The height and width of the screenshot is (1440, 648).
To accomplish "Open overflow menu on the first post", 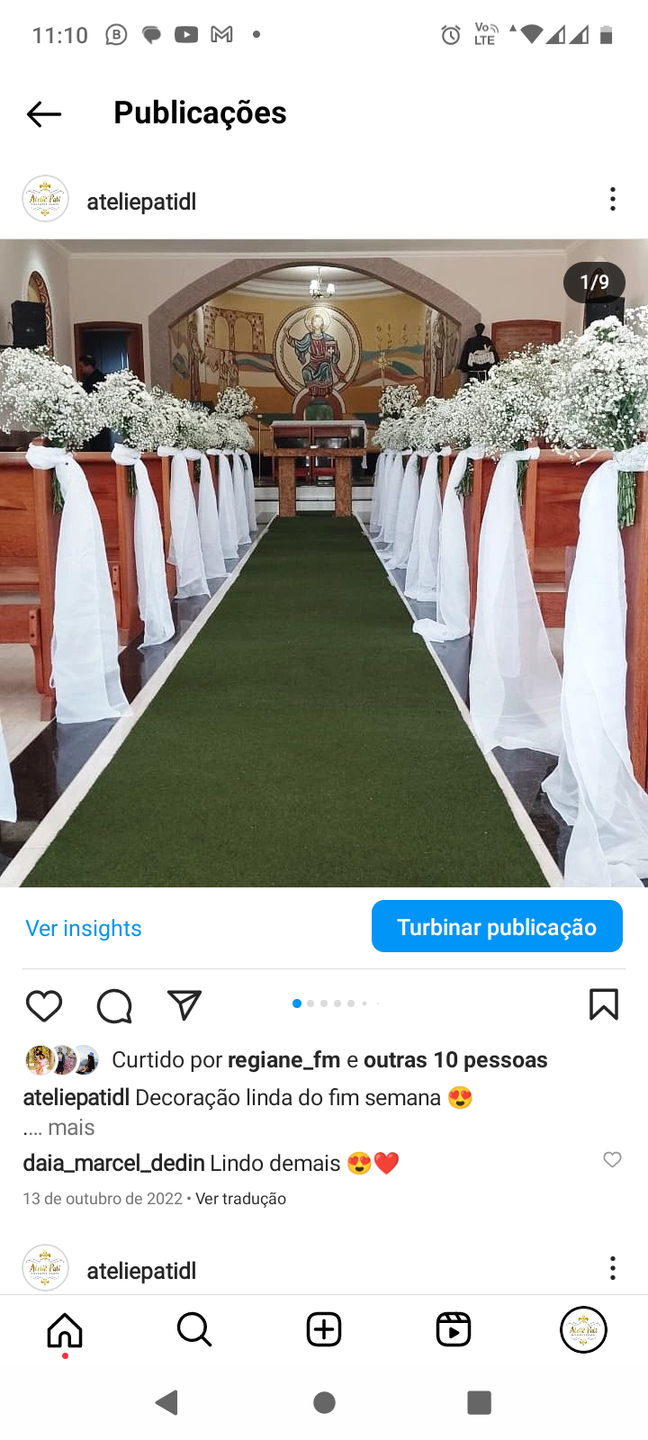I will click(612, 199).
